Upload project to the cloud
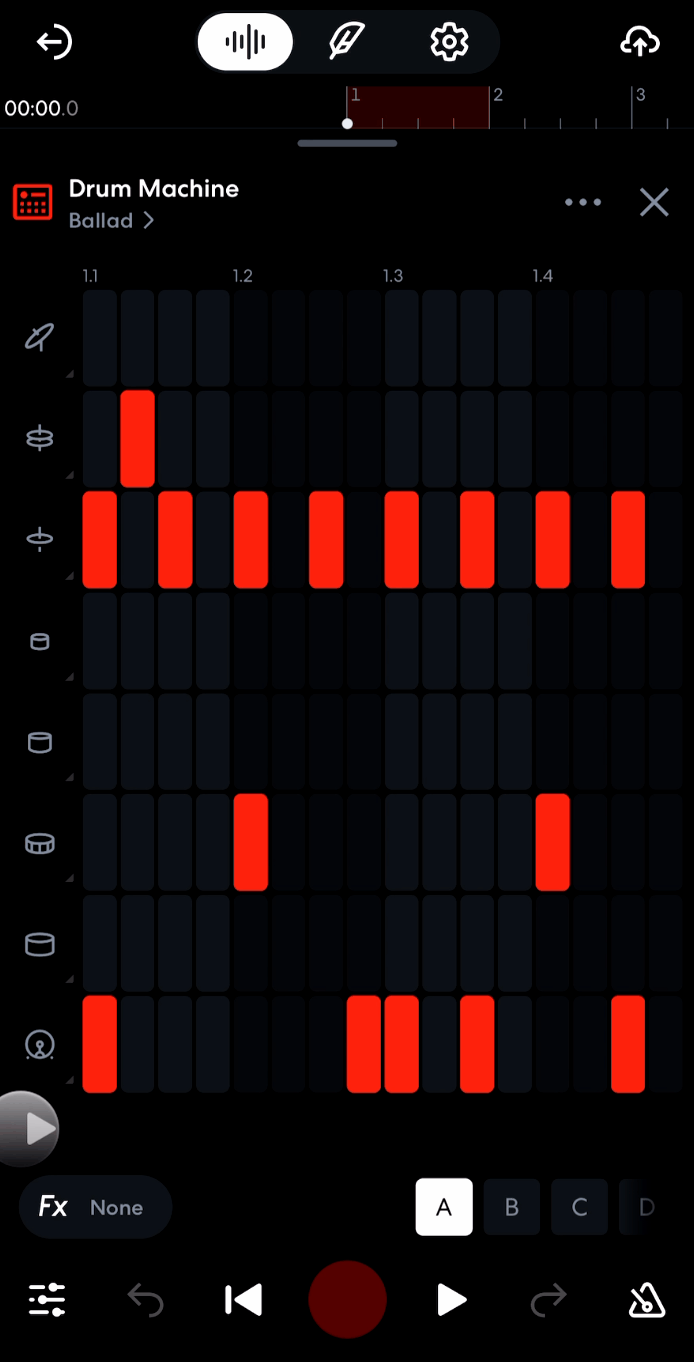Viewport: 694px width, 1362px height. click(640, 42)
